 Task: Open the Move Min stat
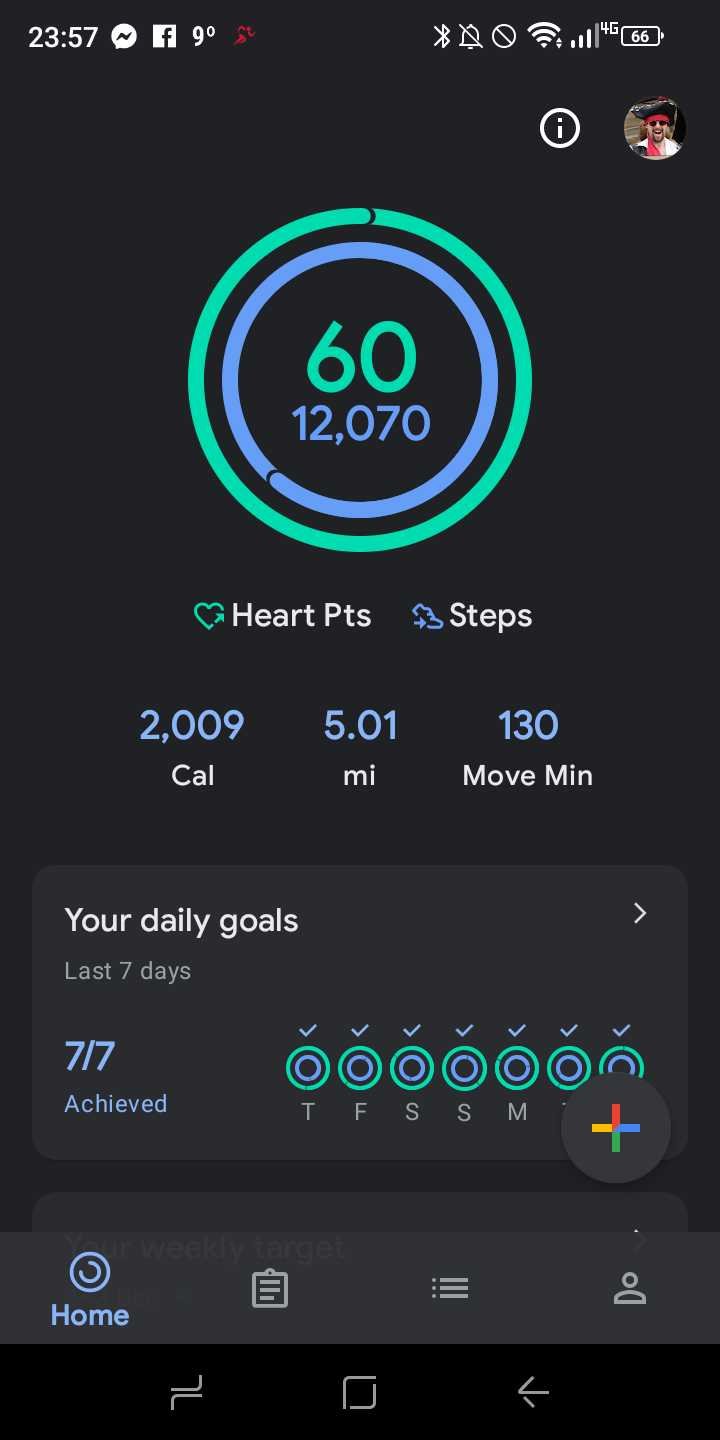point(527,747)
